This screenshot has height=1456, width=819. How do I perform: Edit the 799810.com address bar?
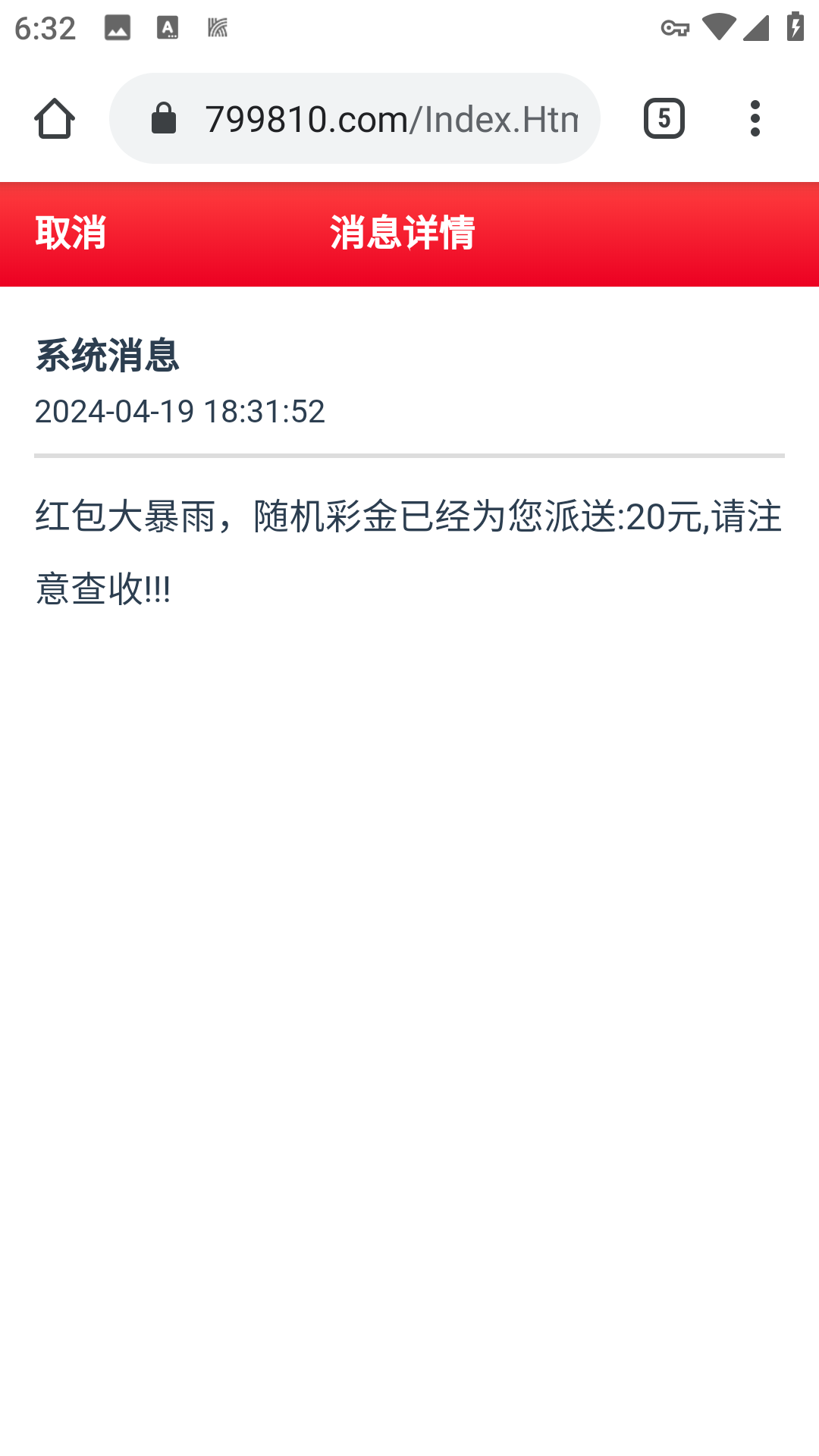[391, 119]
